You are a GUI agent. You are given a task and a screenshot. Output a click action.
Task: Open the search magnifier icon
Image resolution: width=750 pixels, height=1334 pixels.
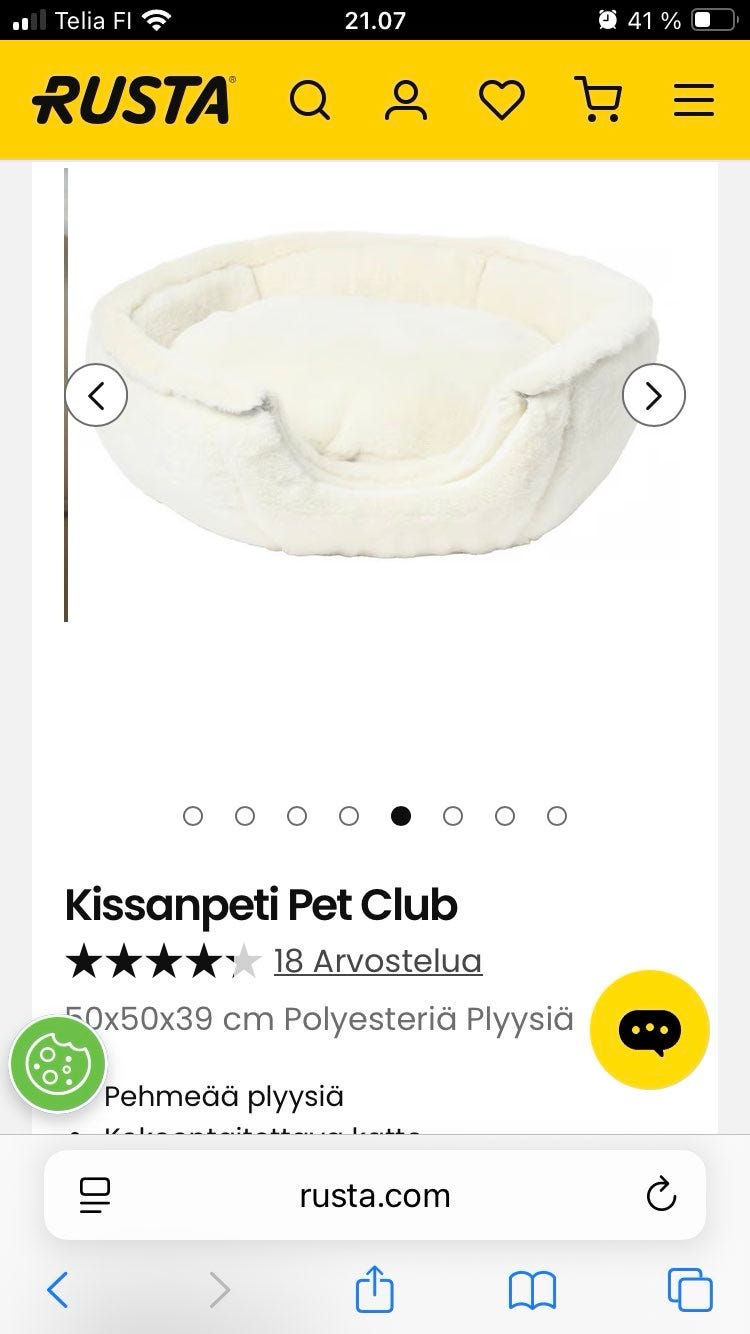point(310,100)
